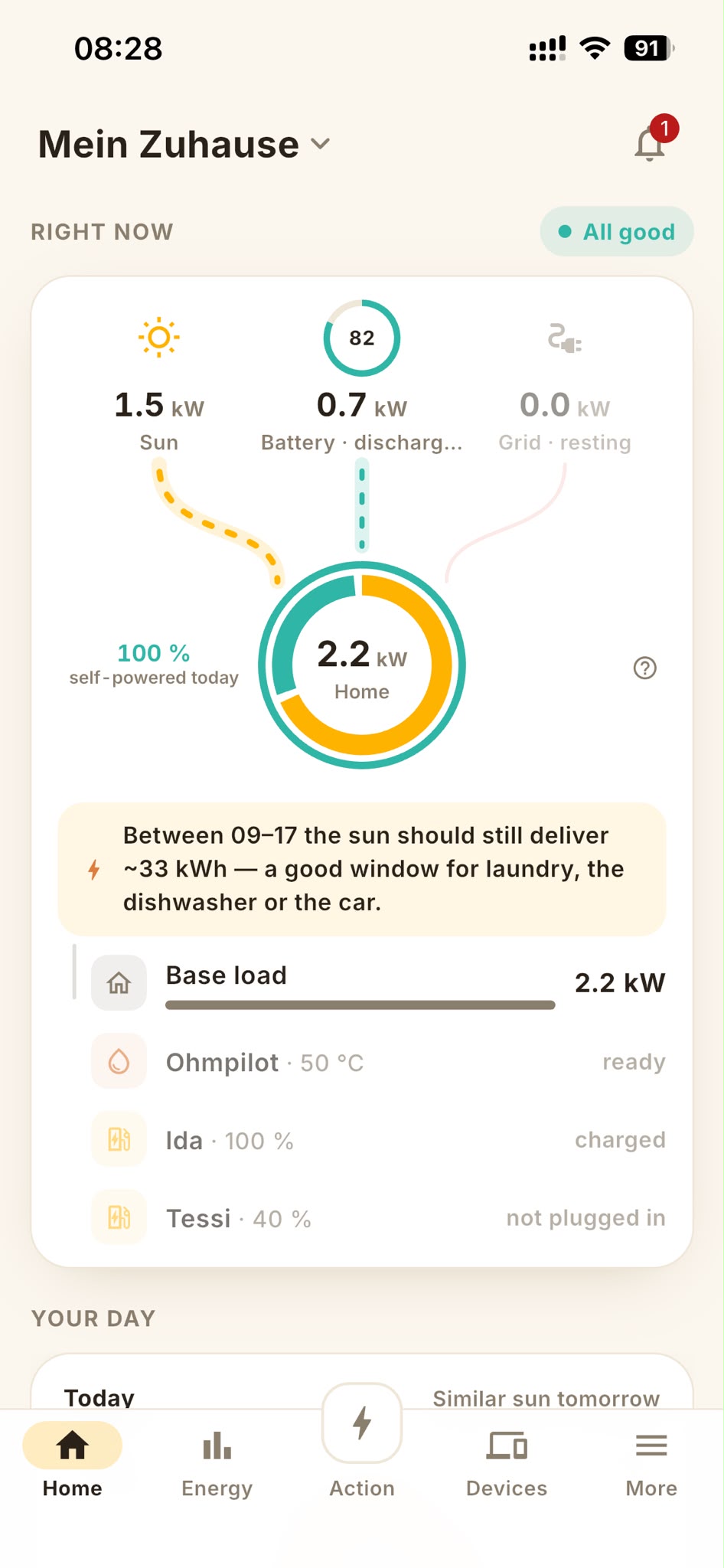Open the Ida charger row
Viewport: 724px width, 1568px height.
[378, 1140]
